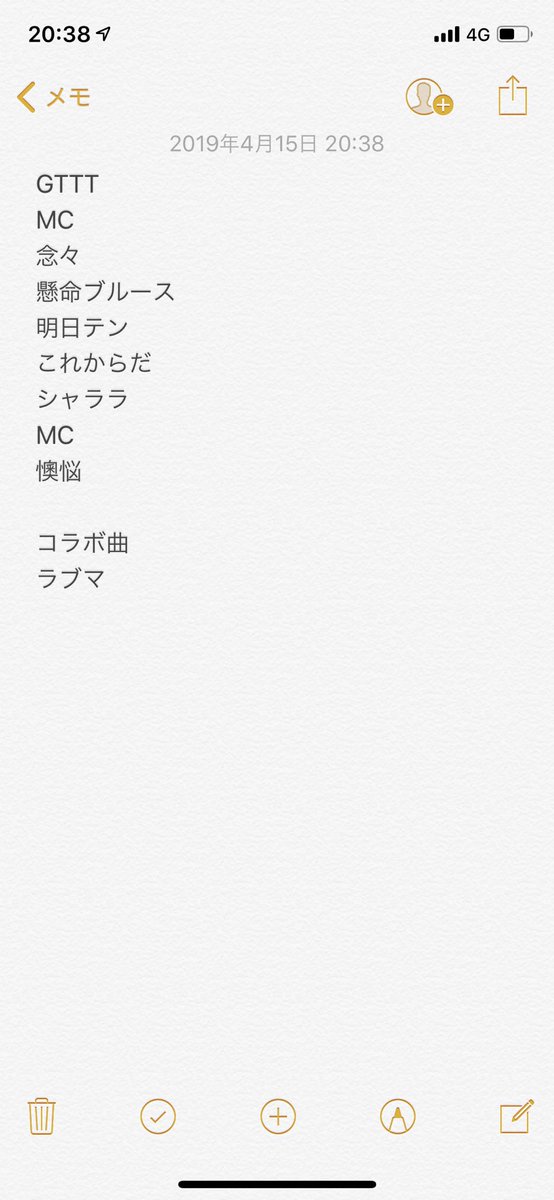Go back to the メモ list
Image resolution: width=554 pixels, height=1200 pixels.
coord(54,97)
